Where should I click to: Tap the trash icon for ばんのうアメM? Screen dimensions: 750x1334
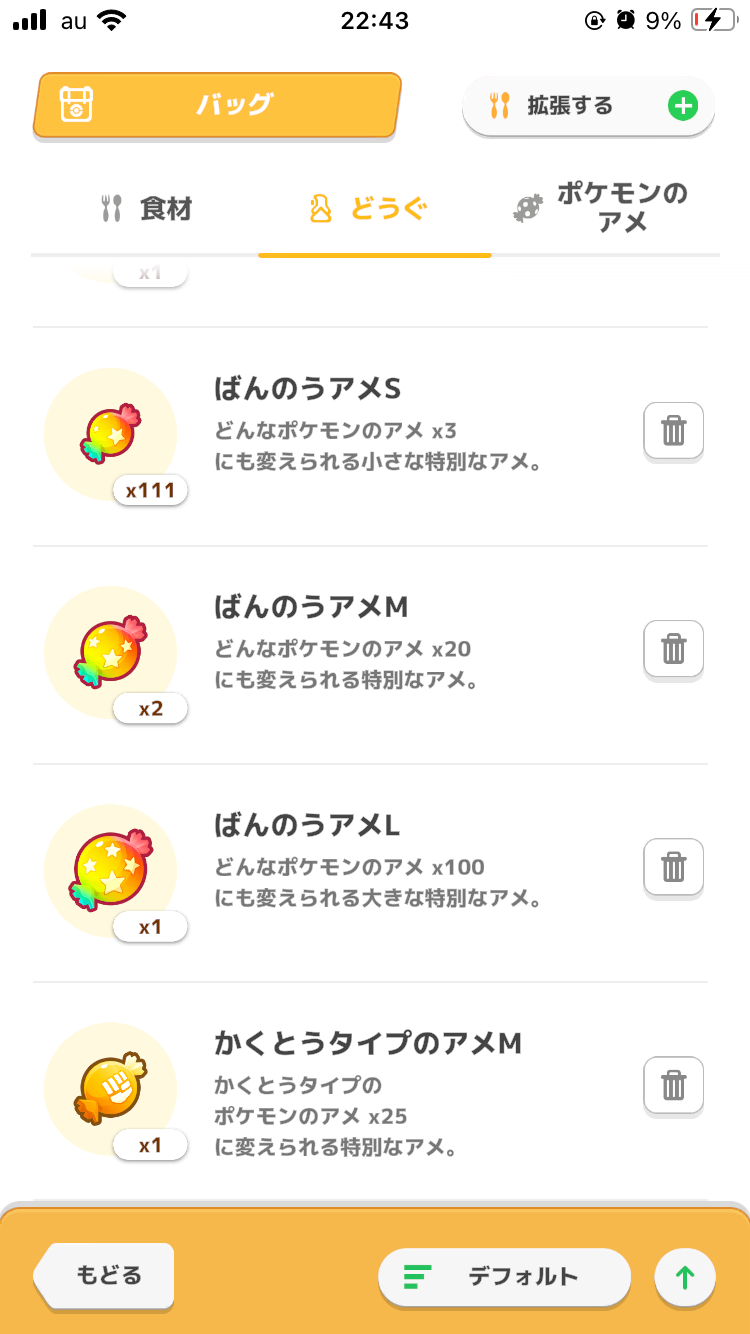673,649
